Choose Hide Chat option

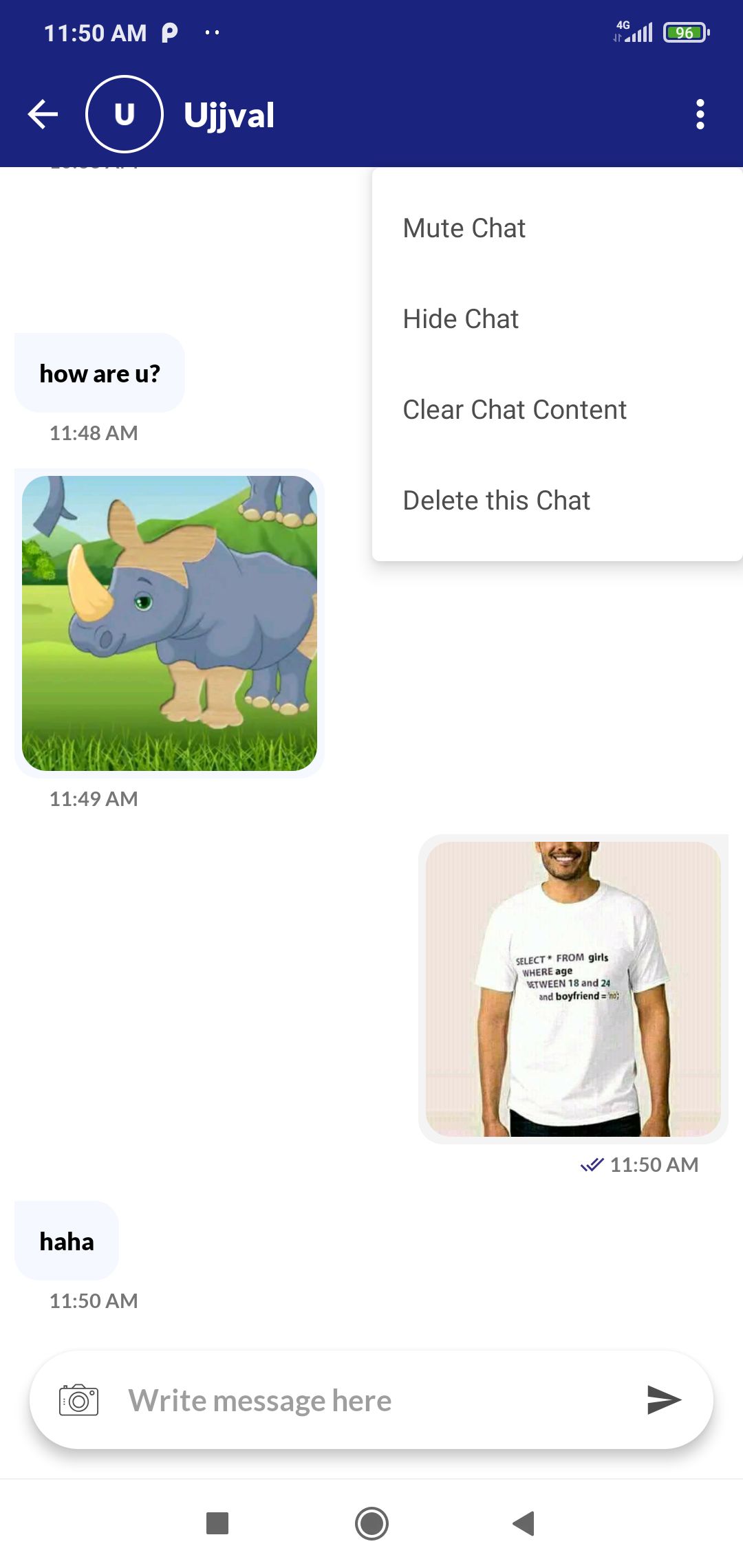point(461,319)
